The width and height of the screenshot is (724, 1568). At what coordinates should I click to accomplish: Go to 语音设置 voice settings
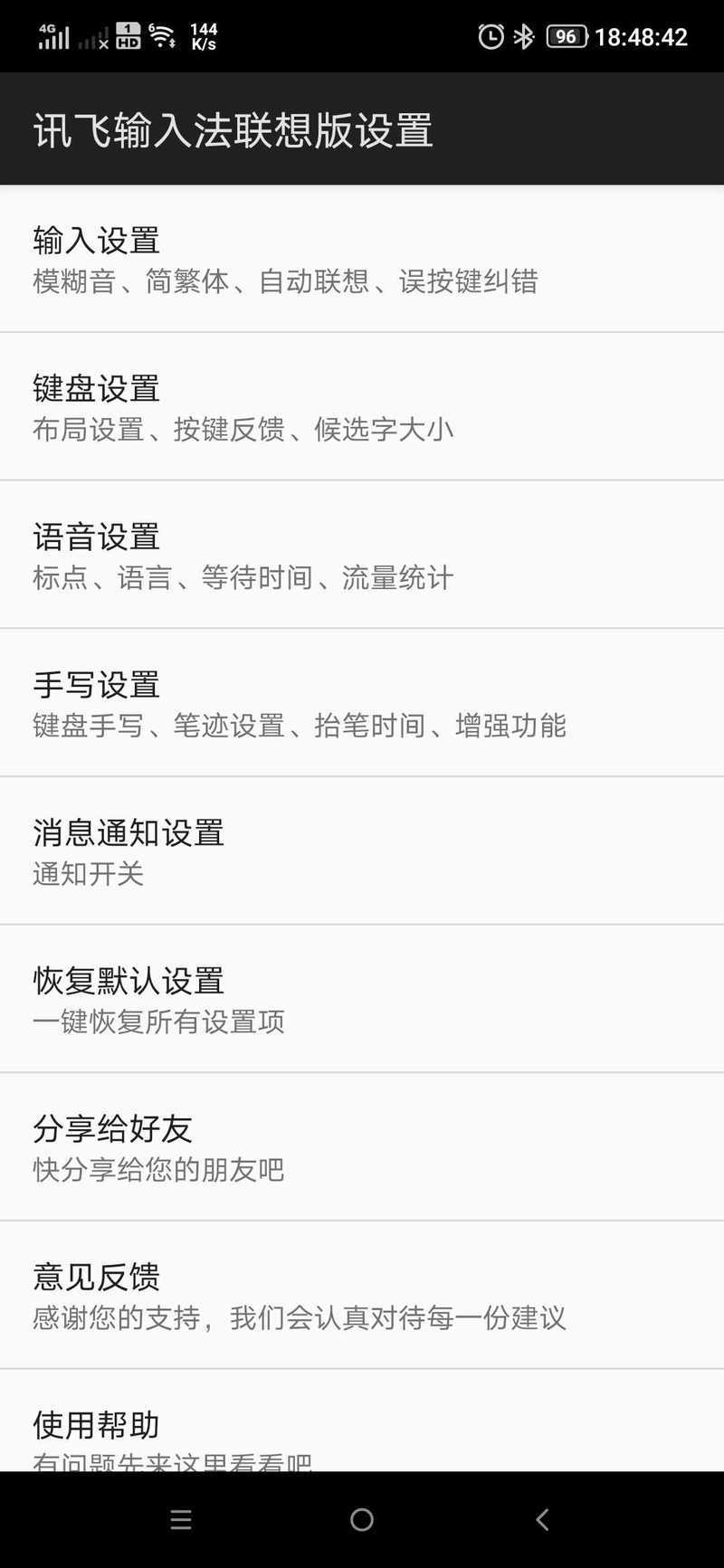pyautogui.click(x=362, y=555)
